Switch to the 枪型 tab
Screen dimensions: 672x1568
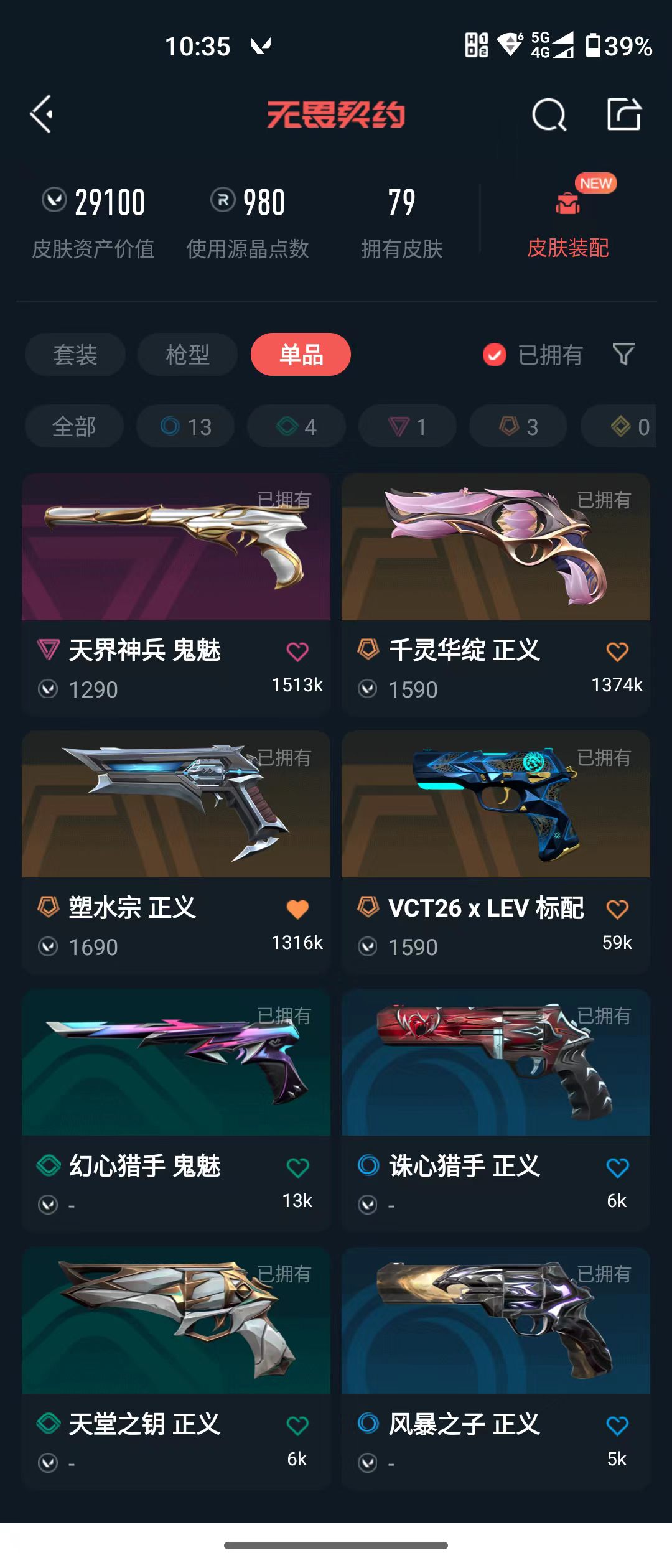(187, 355)
